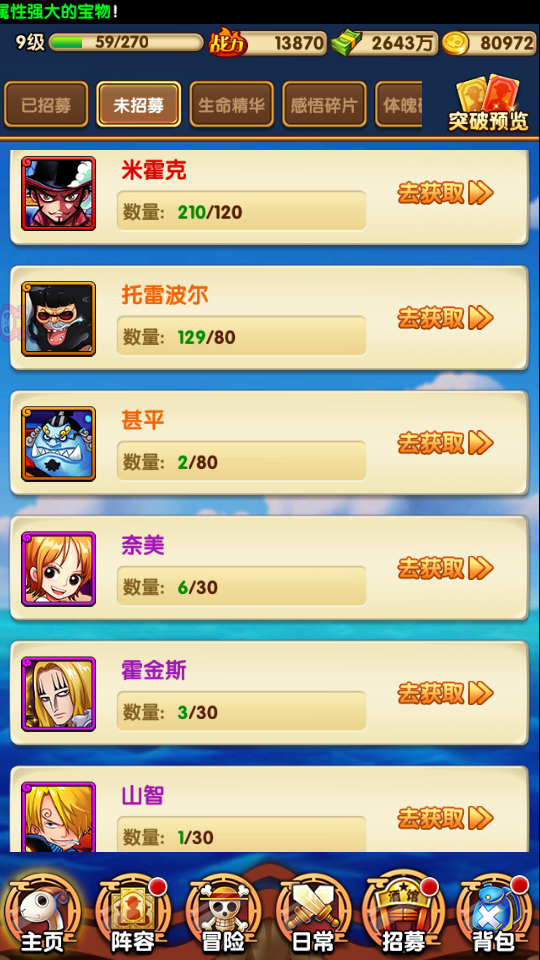This screenshot has width=540, height=960.
Task: Tap 去获取 for 甚平
Action: point(445,443)
